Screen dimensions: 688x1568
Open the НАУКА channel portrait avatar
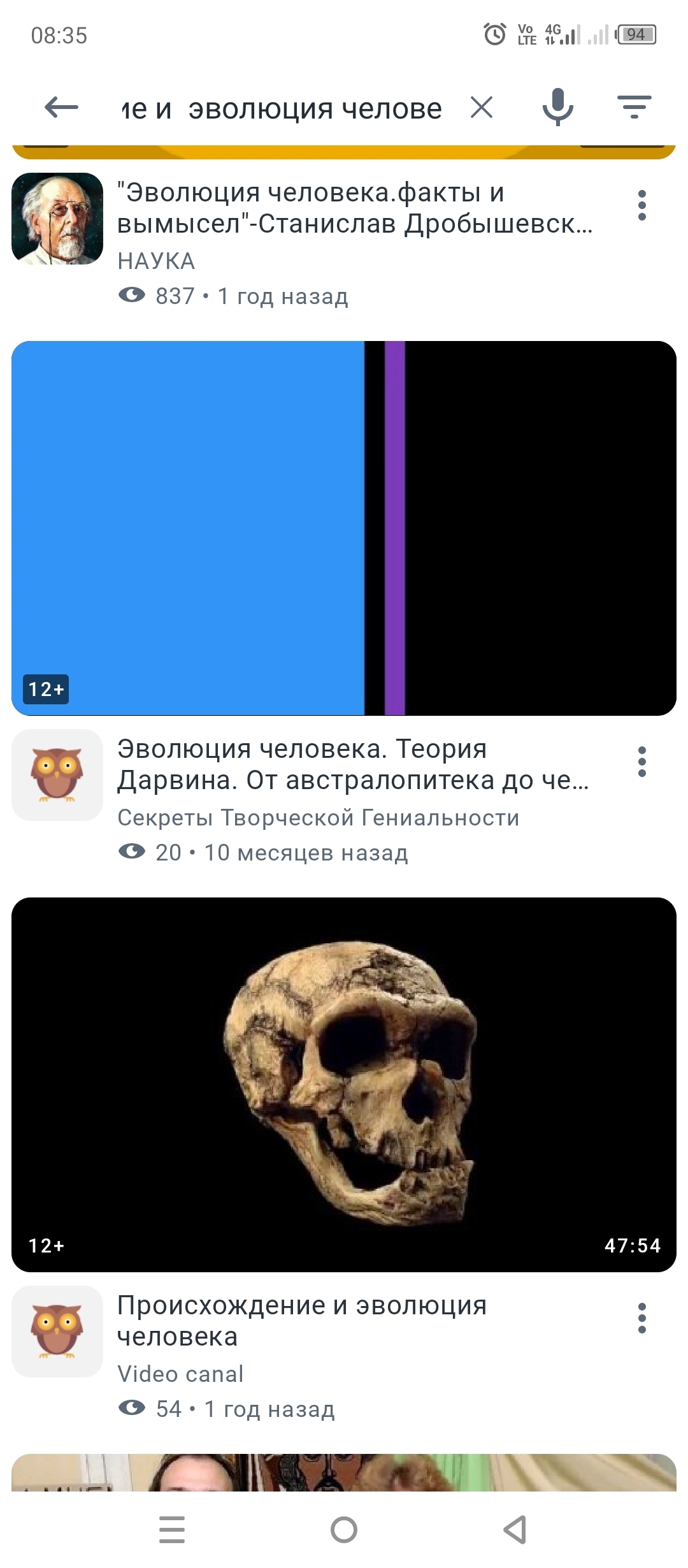tap(57, 219)
